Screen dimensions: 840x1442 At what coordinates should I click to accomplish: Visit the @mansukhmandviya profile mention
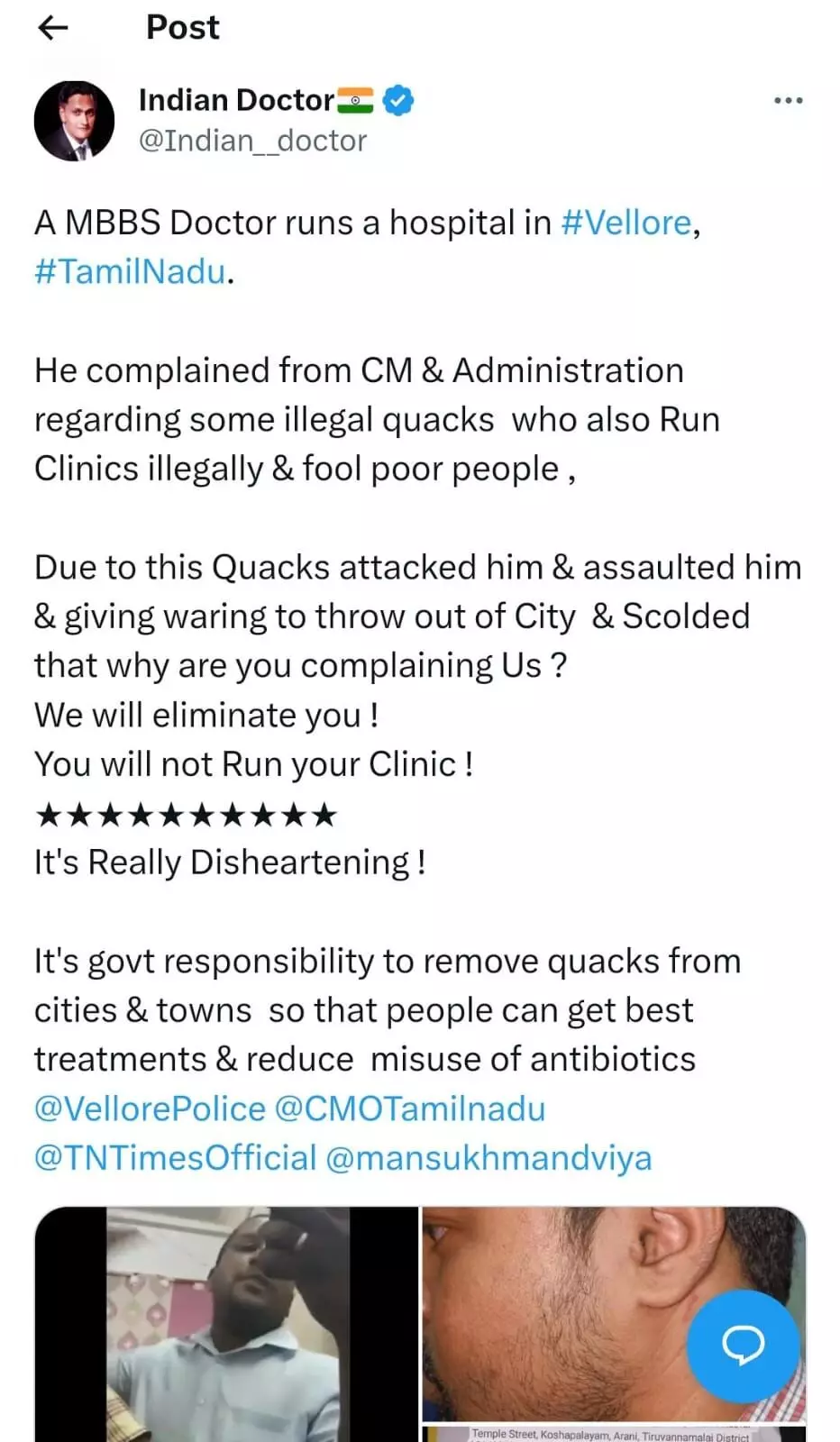488,1158
